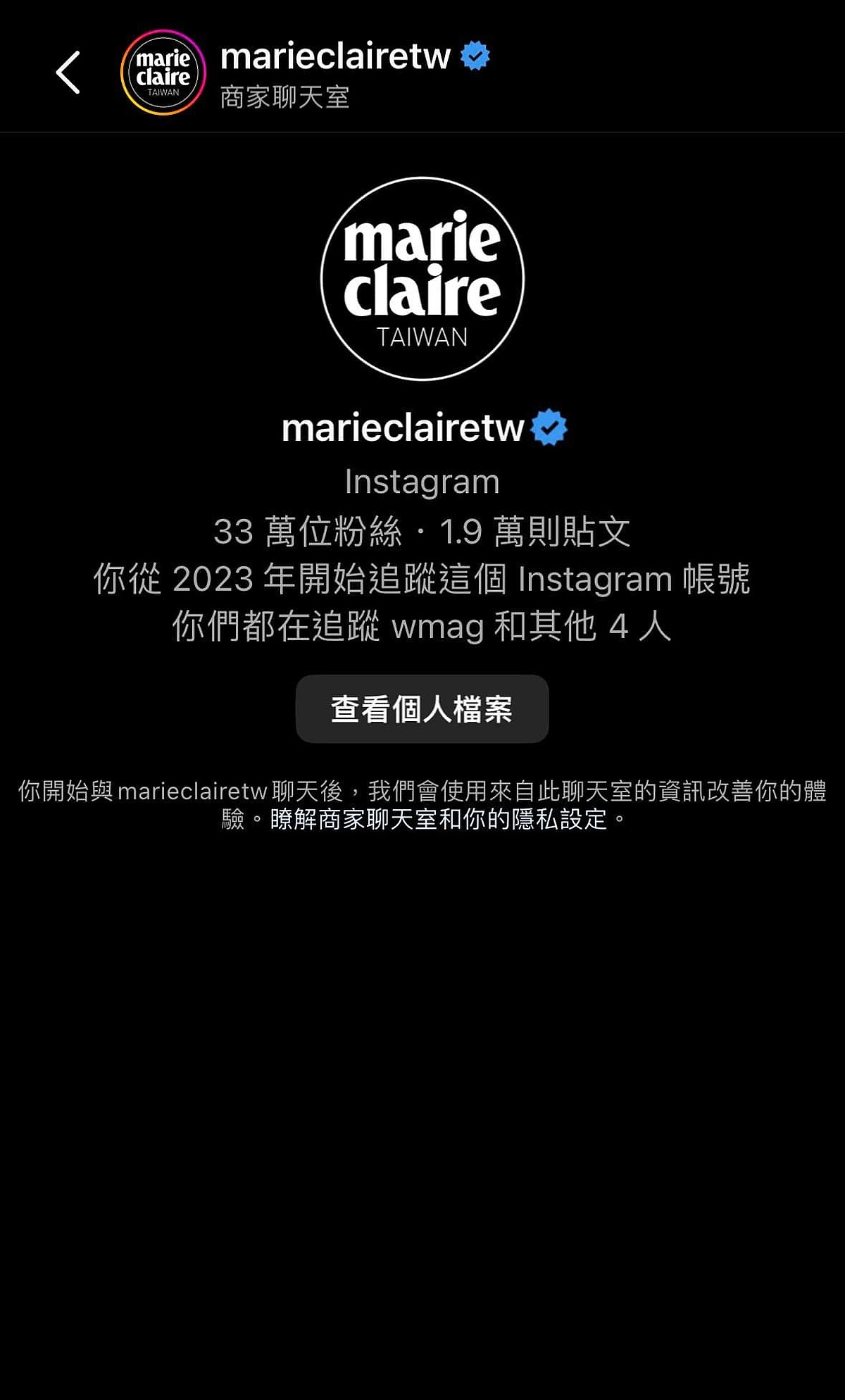Open 瞭解商家聊天室和你的隱私設定 link
Viewport: 845px width, 1400px height.
point(438,819)
